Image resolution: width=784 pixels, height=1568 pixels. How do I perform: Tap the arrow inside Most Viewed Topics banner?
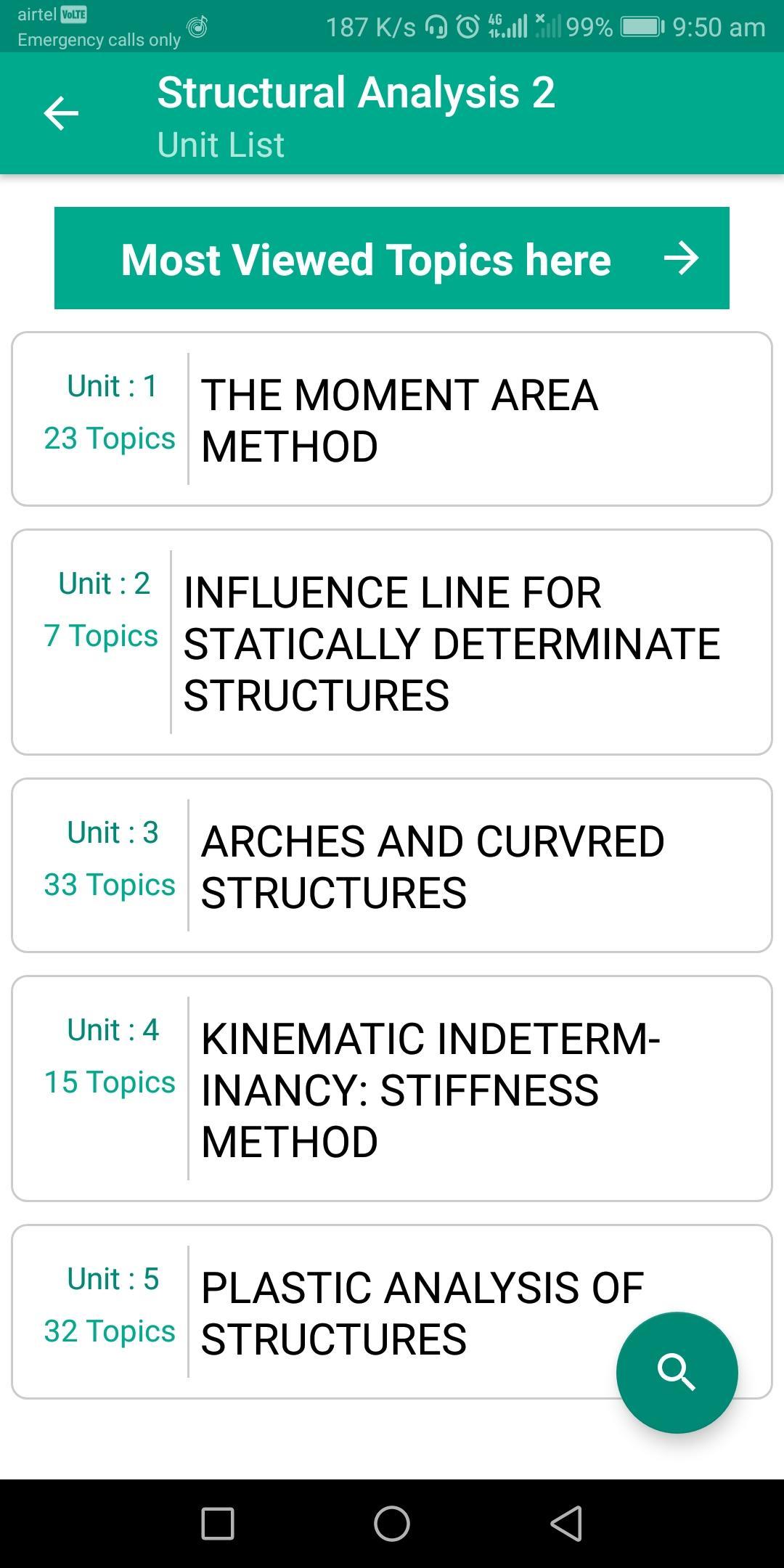tap(683, 258)
